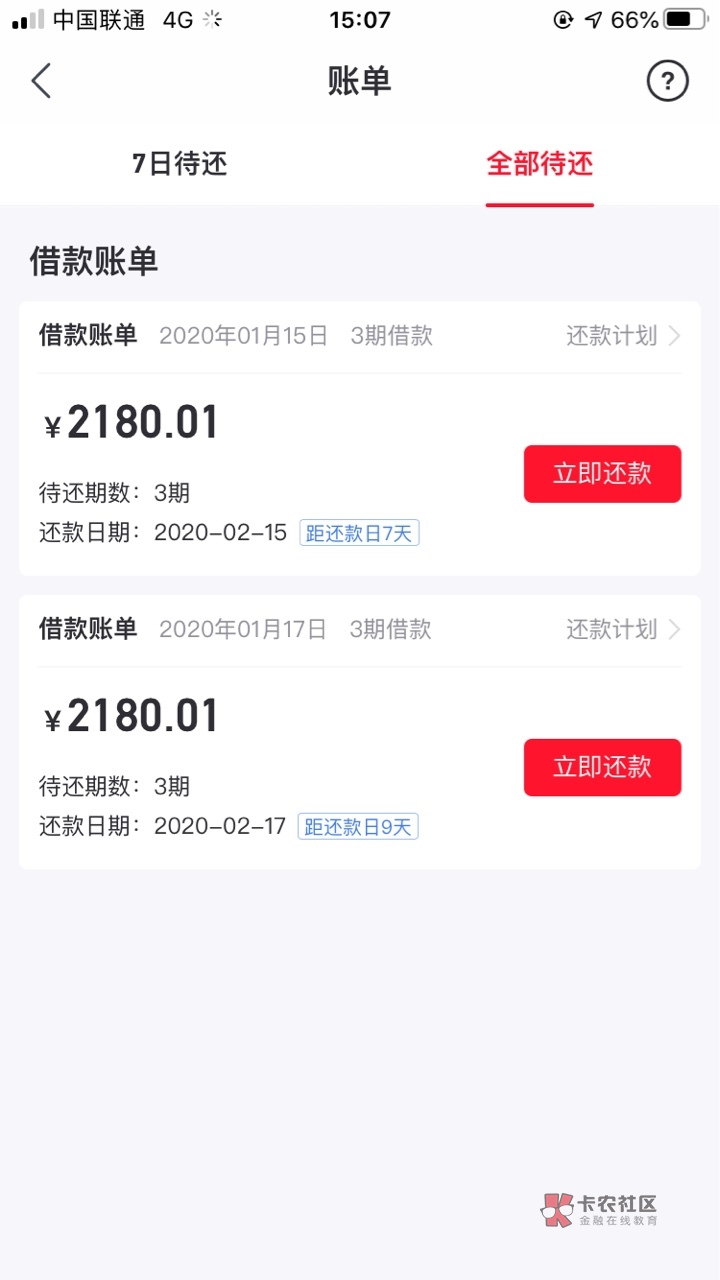Go back using the top-left arrow
The image size is (720, 1280).
pos(41,81)
